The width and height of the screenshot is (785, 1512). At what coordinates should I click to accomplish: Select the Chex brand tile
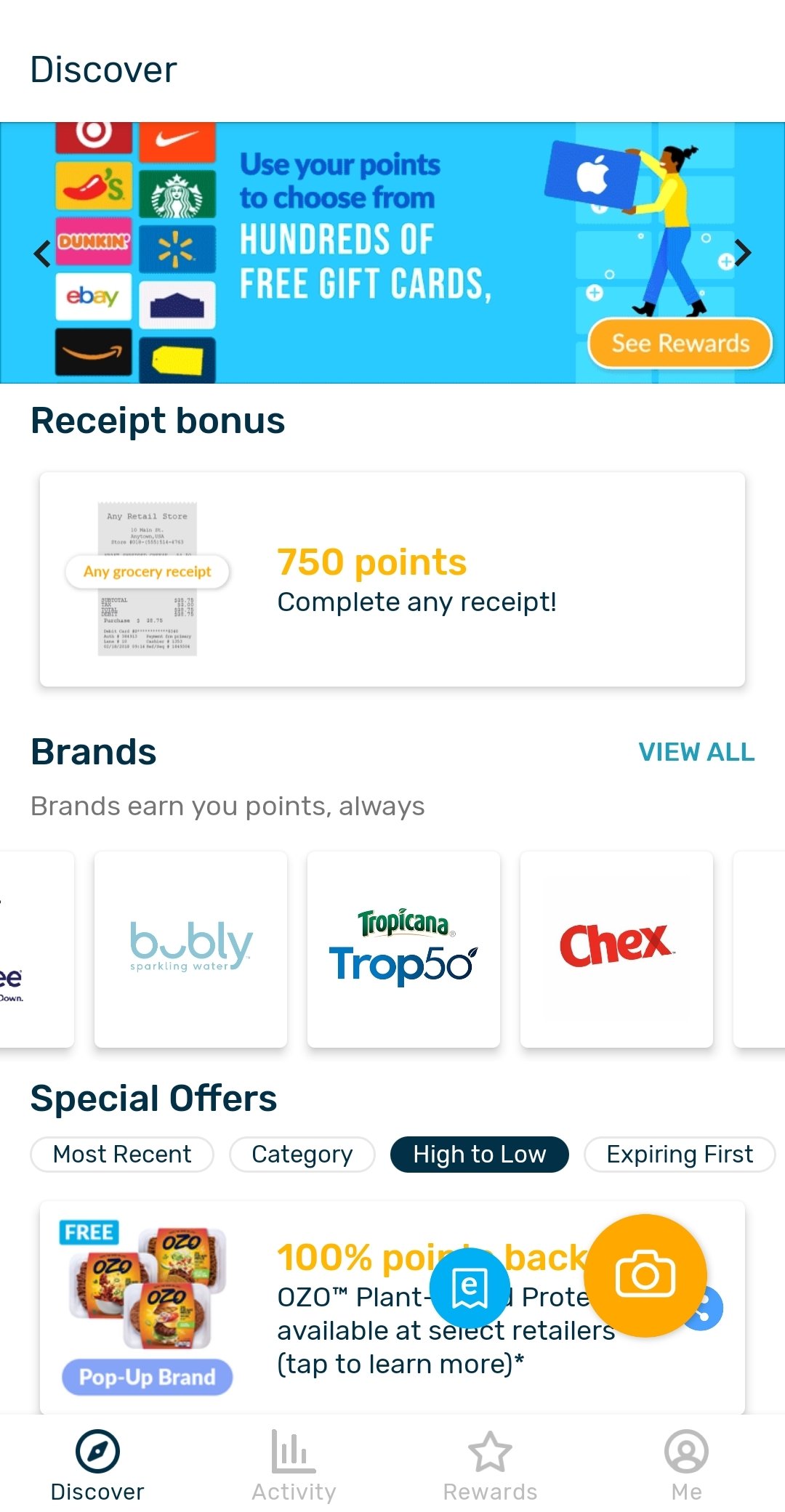click(x=616, y=948)
